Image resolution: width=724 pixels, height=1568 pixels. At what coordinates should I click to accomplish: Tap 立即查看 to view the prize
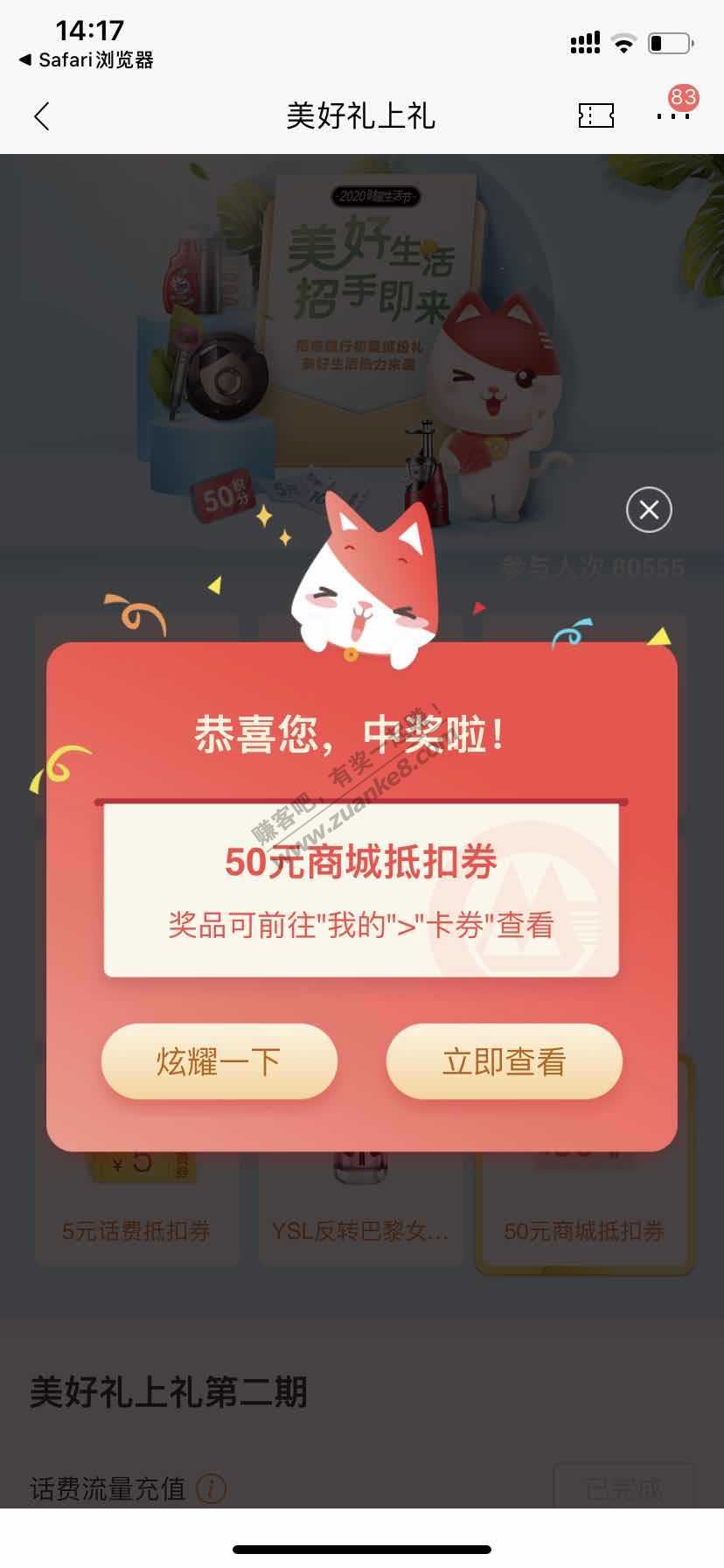(504, 1061)
